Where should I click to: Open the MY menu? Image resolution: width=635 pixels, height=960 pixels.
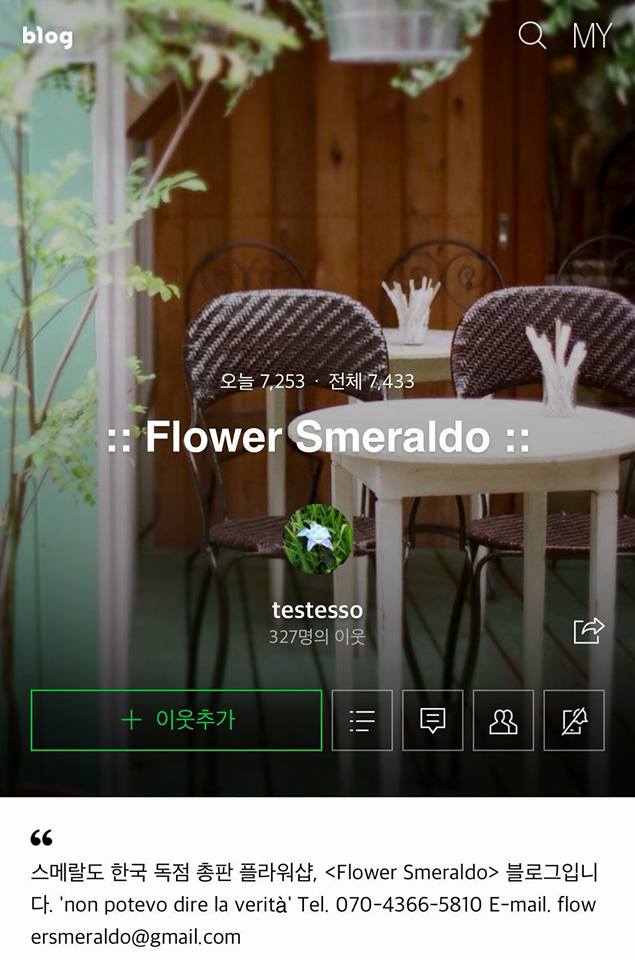tap(592, 36)
